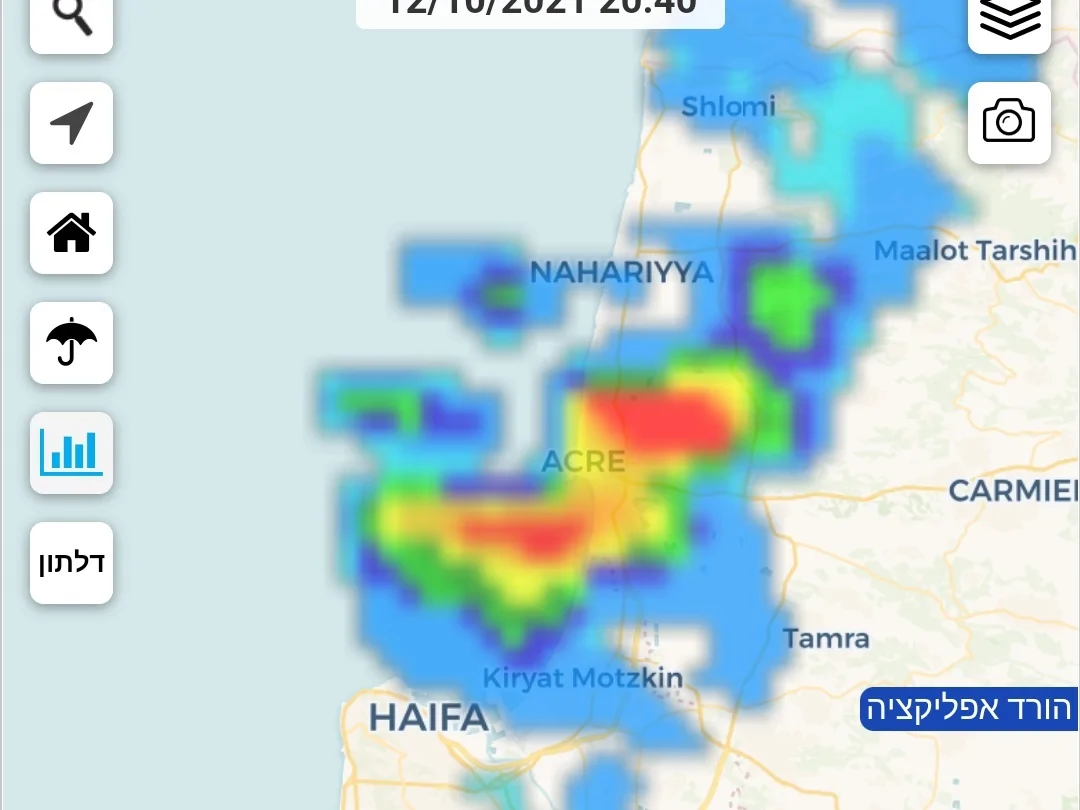Capture a screenshot with camera icon

pos(1009,123)
